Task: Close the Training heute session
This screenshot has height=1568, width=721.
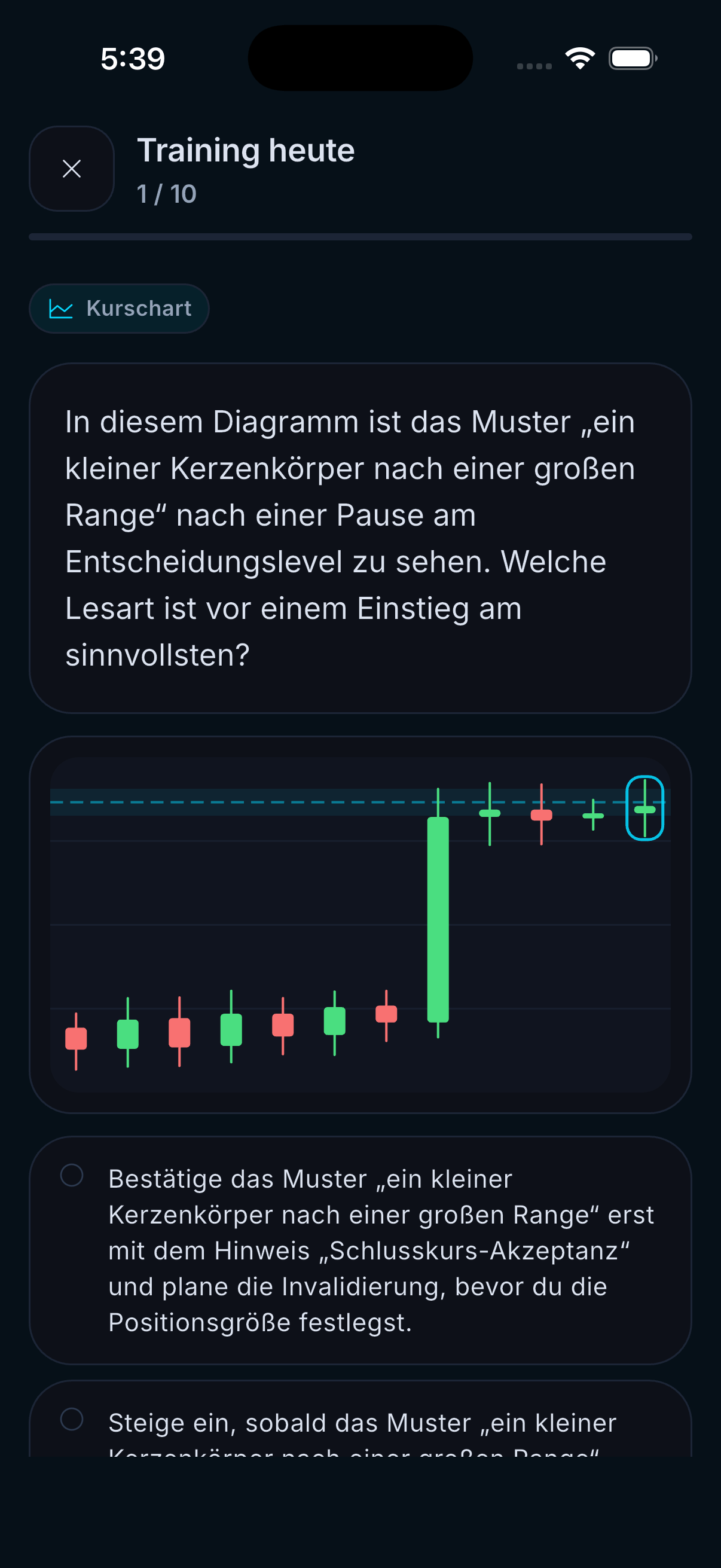Action: [x=72, y=169]
